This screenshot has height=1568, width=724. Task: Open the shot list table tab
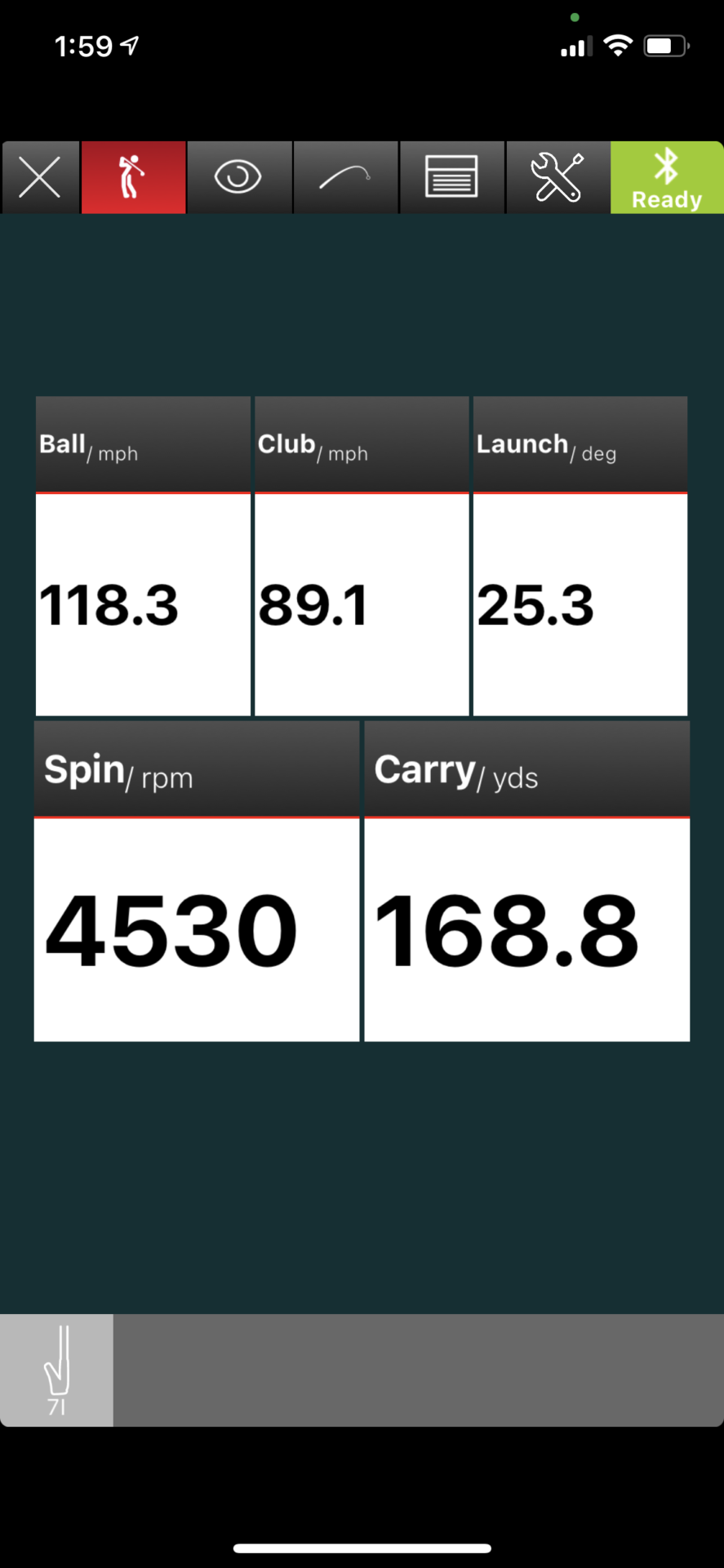(452, 177)
